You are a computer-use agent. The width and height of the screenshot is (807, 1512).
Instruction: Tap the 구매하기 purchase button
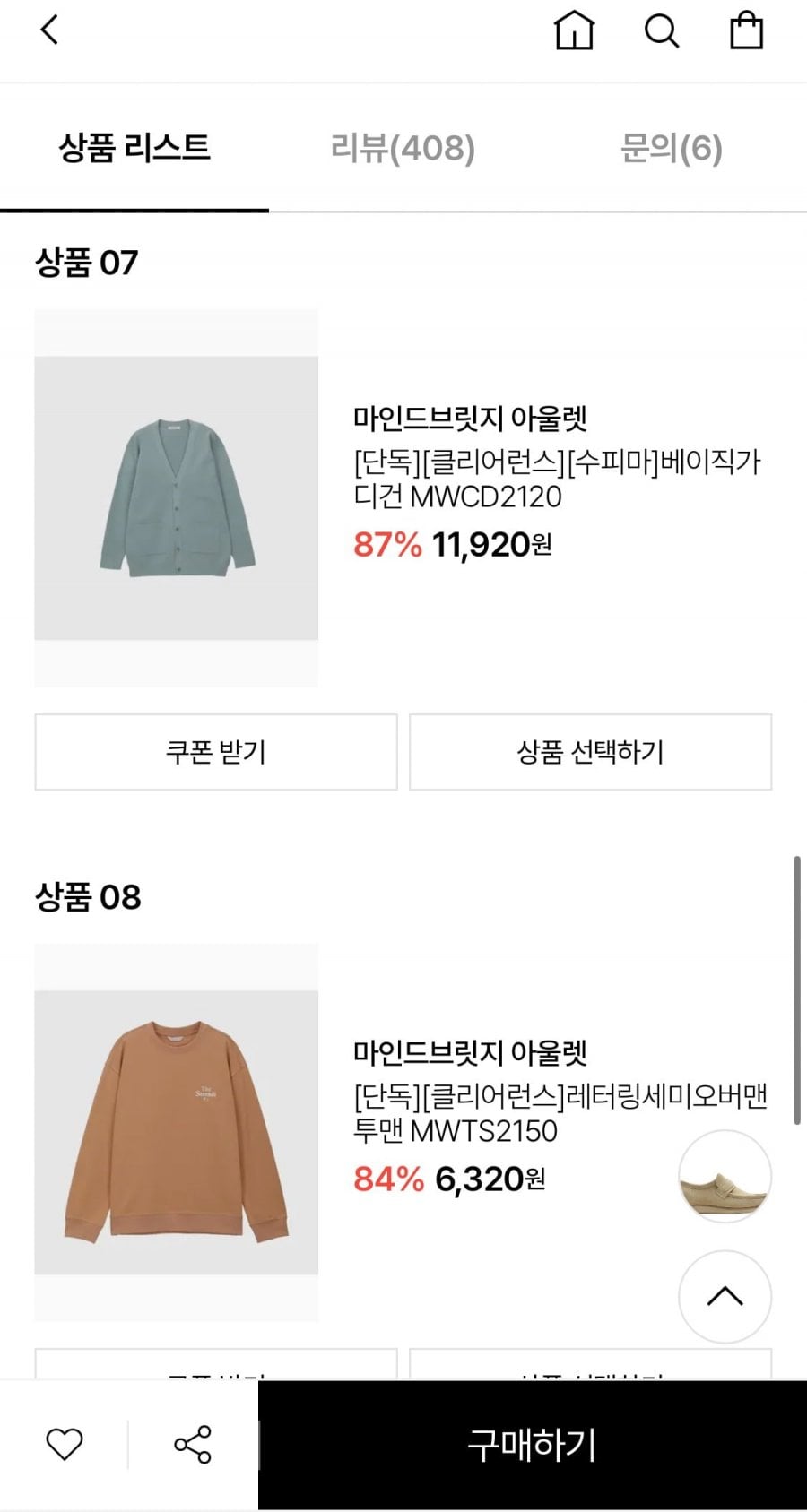[533, 1445]
